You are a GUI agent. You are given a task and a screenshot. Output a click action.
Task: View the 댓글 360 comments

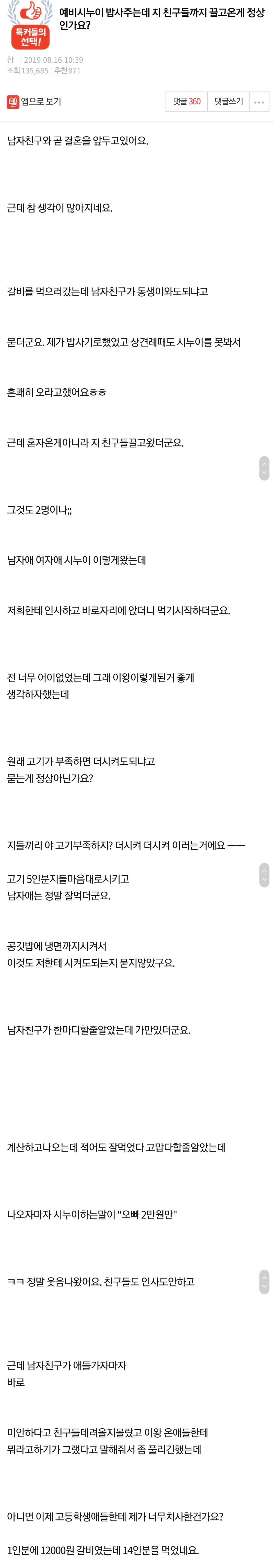pos(186,102)
